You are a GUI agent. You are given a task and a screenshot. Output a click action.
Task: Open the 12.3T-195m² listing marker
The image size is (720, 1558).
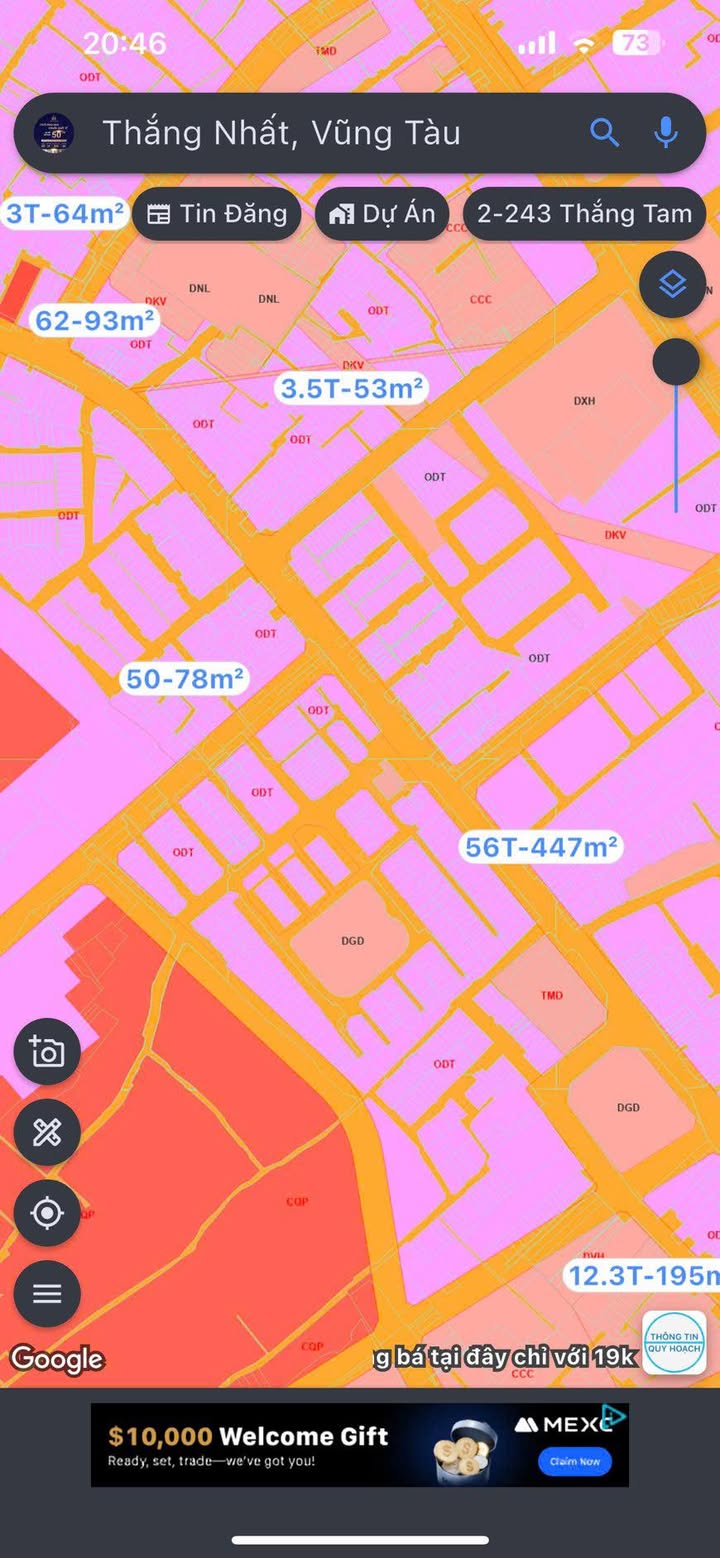point(642,1276)
